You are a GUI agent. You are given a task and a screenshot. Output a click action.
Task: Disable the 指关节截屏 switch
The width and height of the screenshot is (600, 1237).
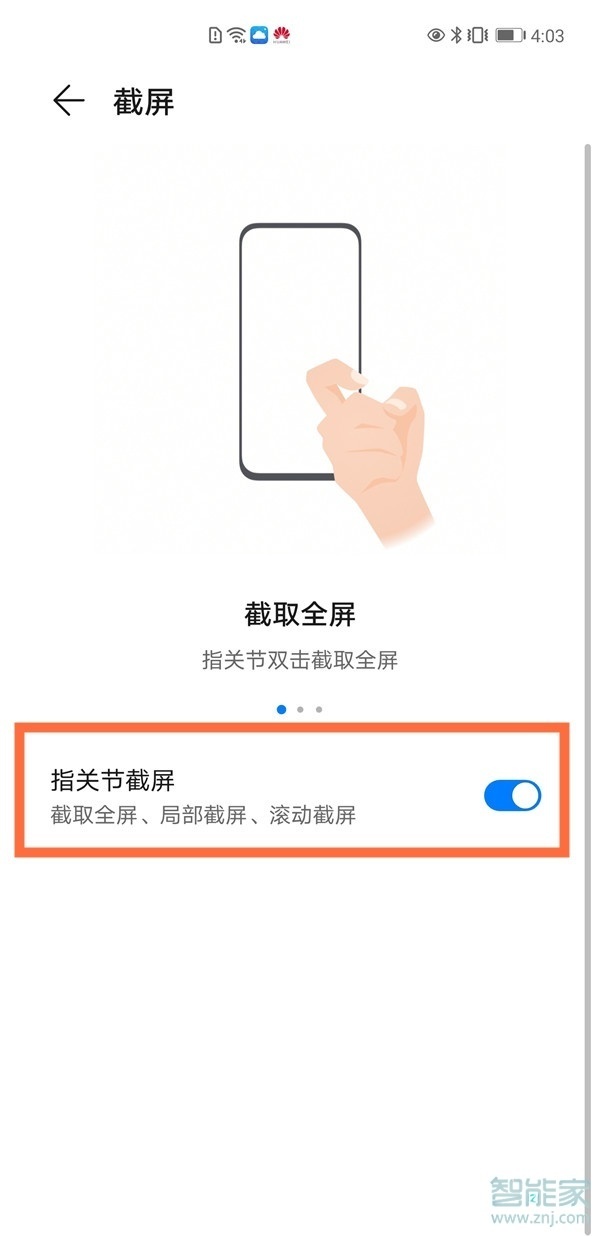click(x=511, y=796)
